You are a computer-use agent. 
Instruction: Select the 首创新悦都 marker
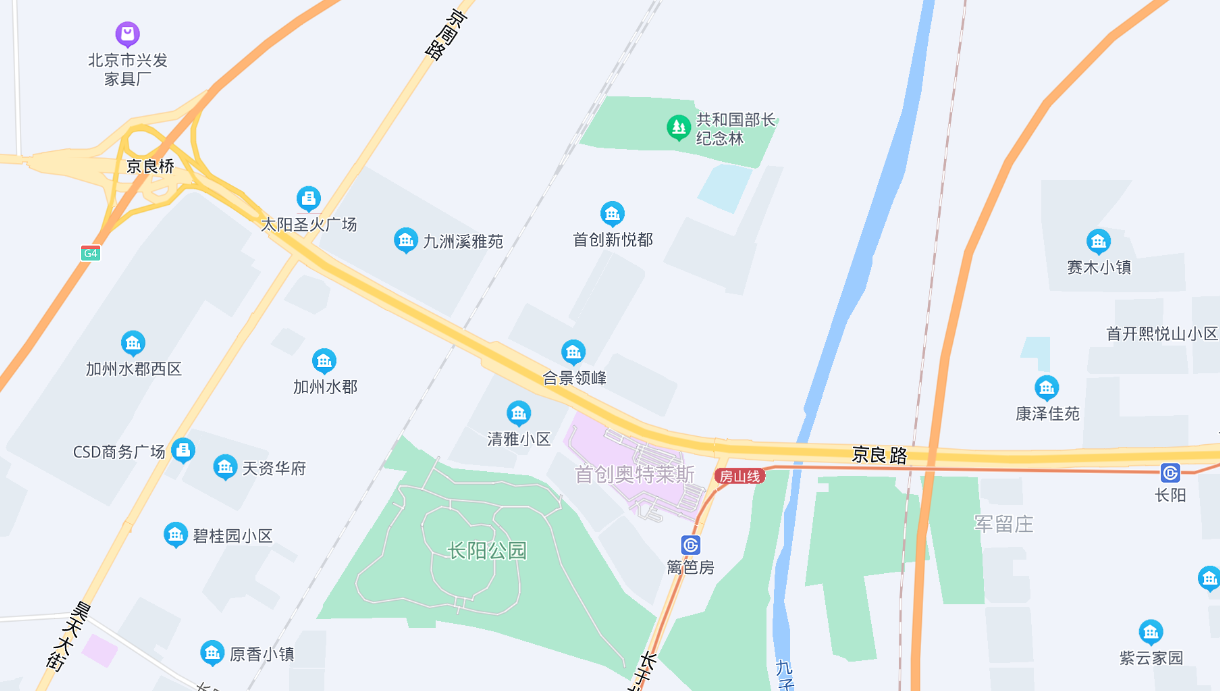tap(612, 213)
